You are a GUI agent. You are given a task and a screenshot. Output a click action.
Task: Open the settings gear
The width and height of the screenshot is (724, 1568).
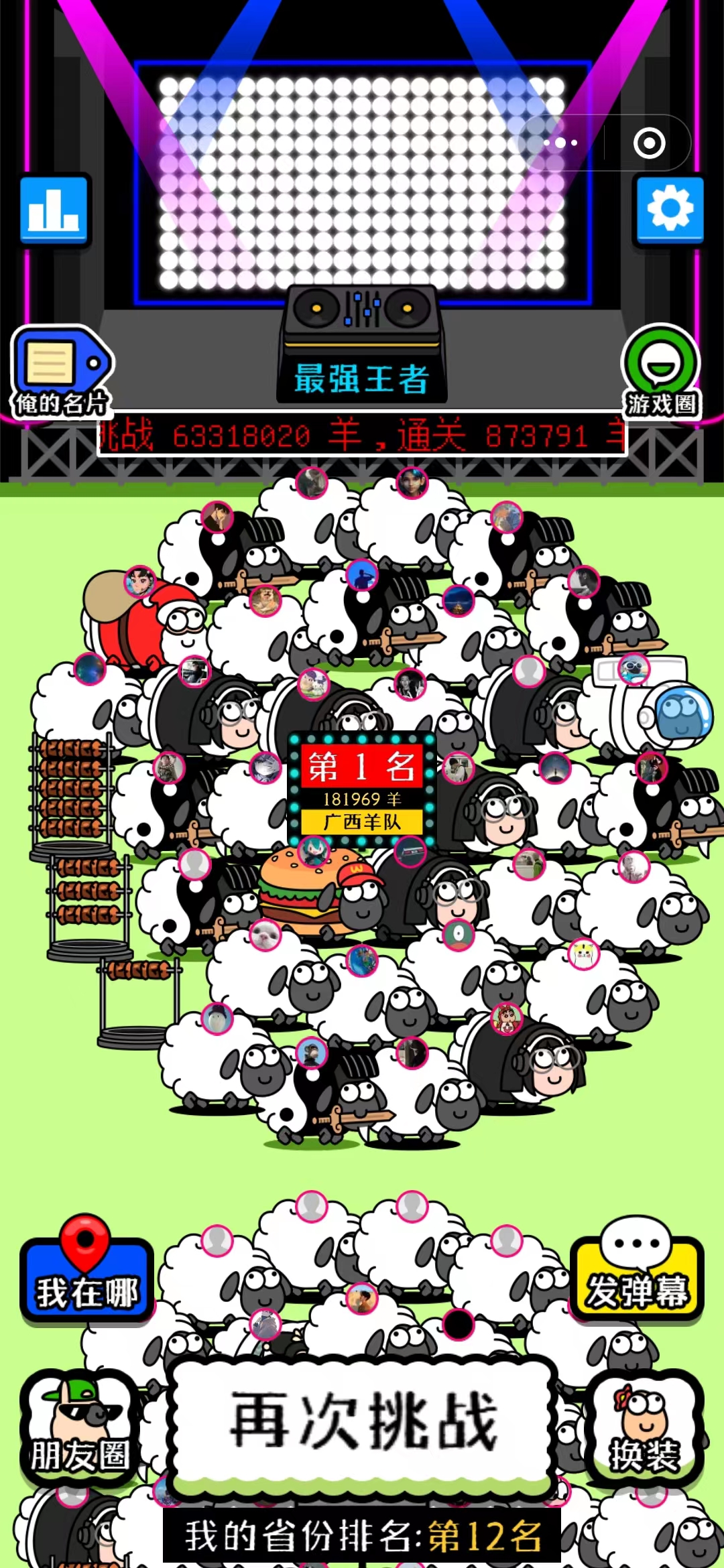(x=669, y=209)
